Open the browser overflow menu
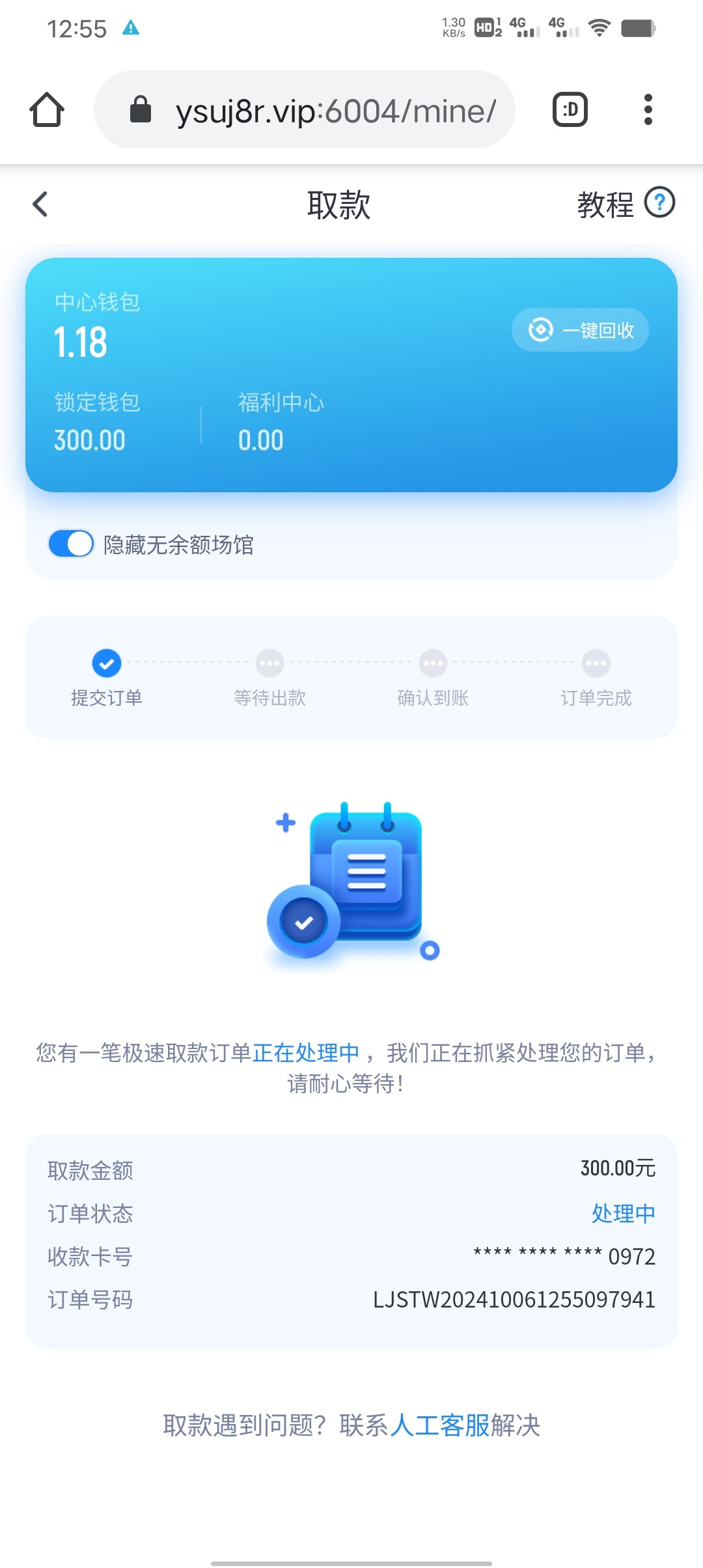The image size is (703, 1568). point(648,109)
